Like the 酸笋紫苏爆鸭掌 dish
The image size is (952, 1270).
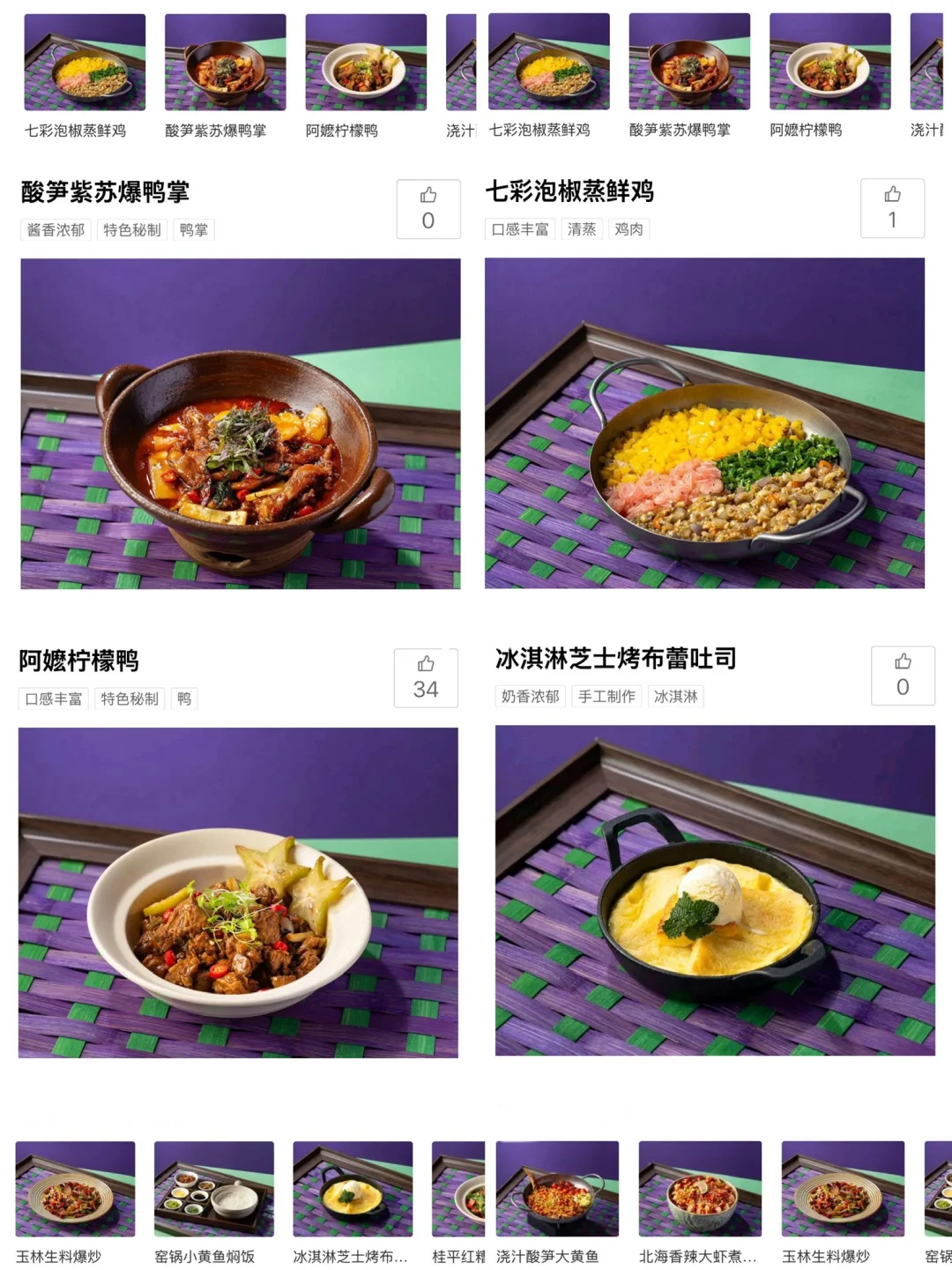[429, 209]
